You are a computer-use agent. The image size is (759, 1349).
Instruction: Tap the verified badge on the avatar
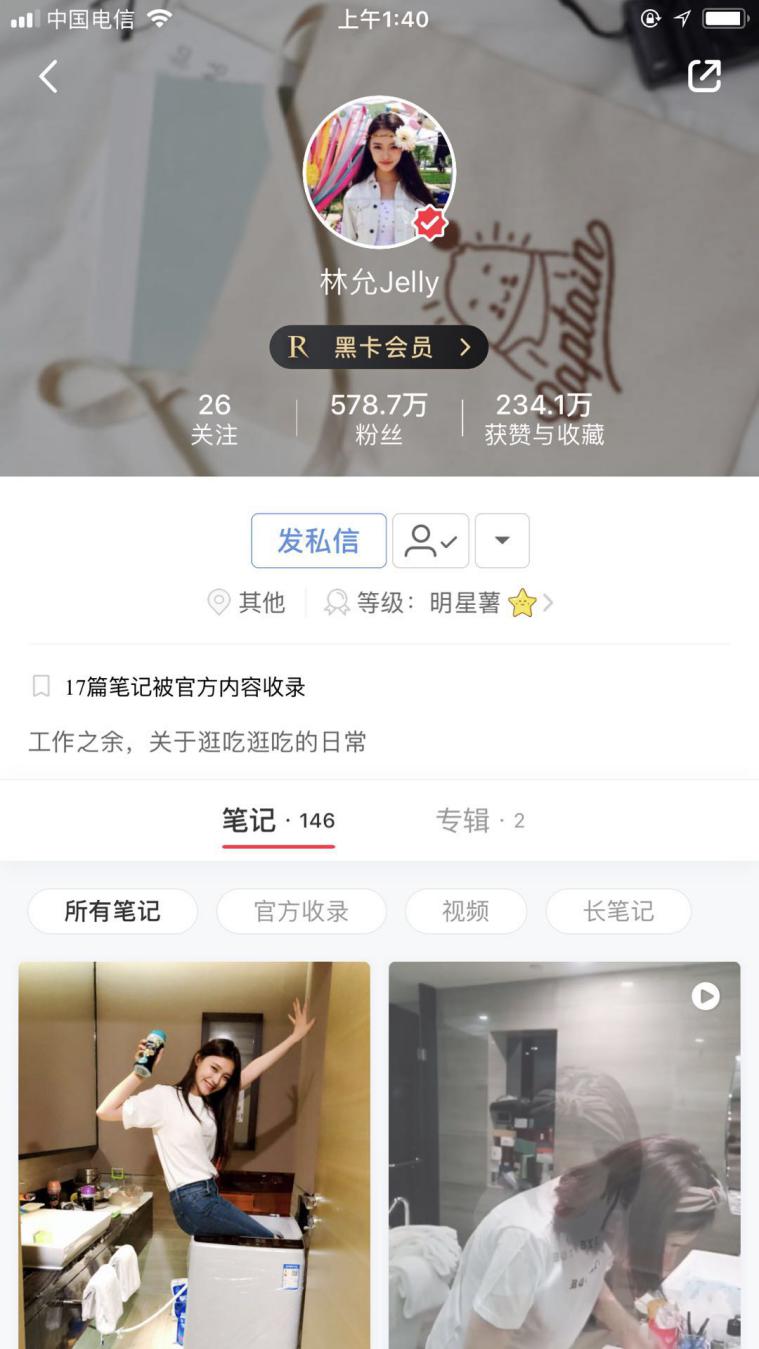(x=429, y=224)
